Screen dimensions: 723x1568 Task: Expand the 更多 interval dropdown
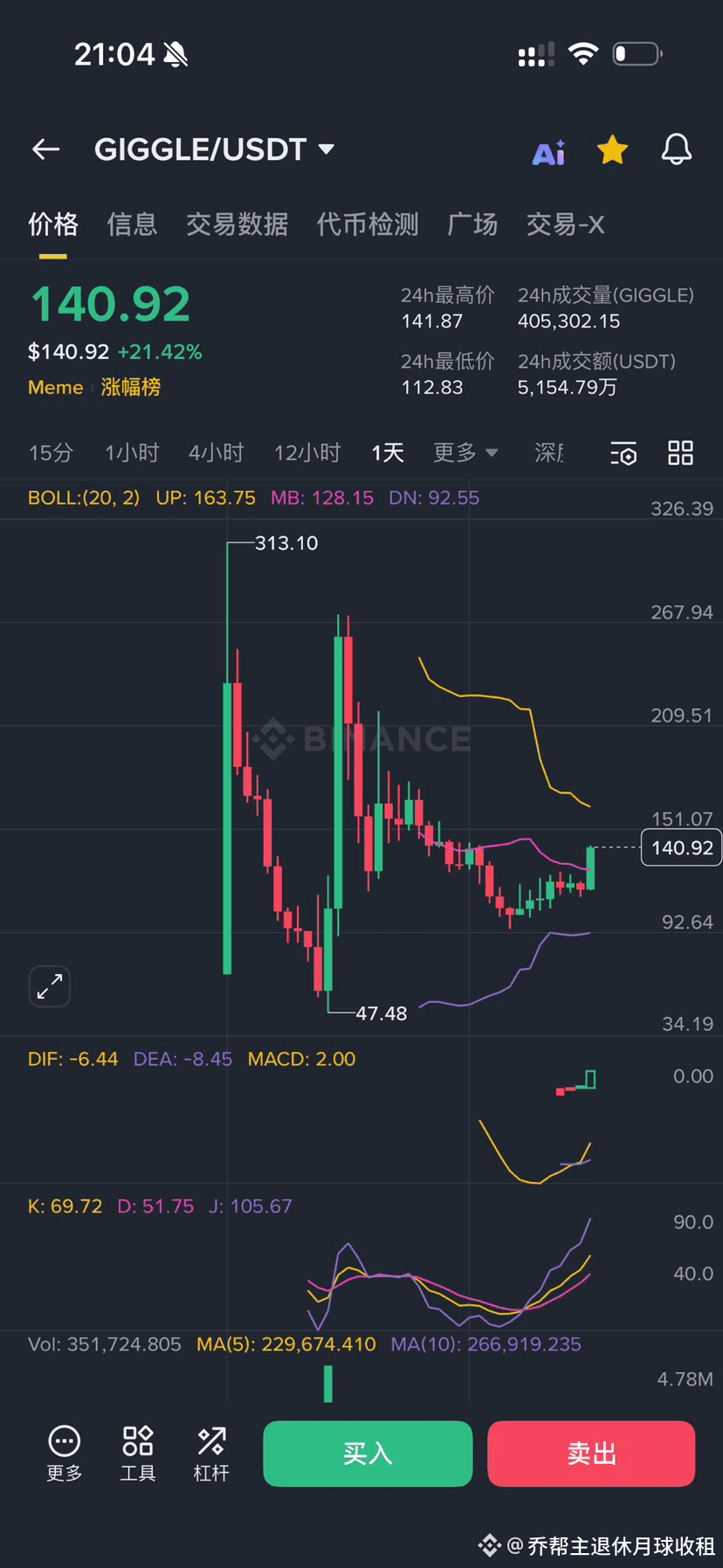465,452
